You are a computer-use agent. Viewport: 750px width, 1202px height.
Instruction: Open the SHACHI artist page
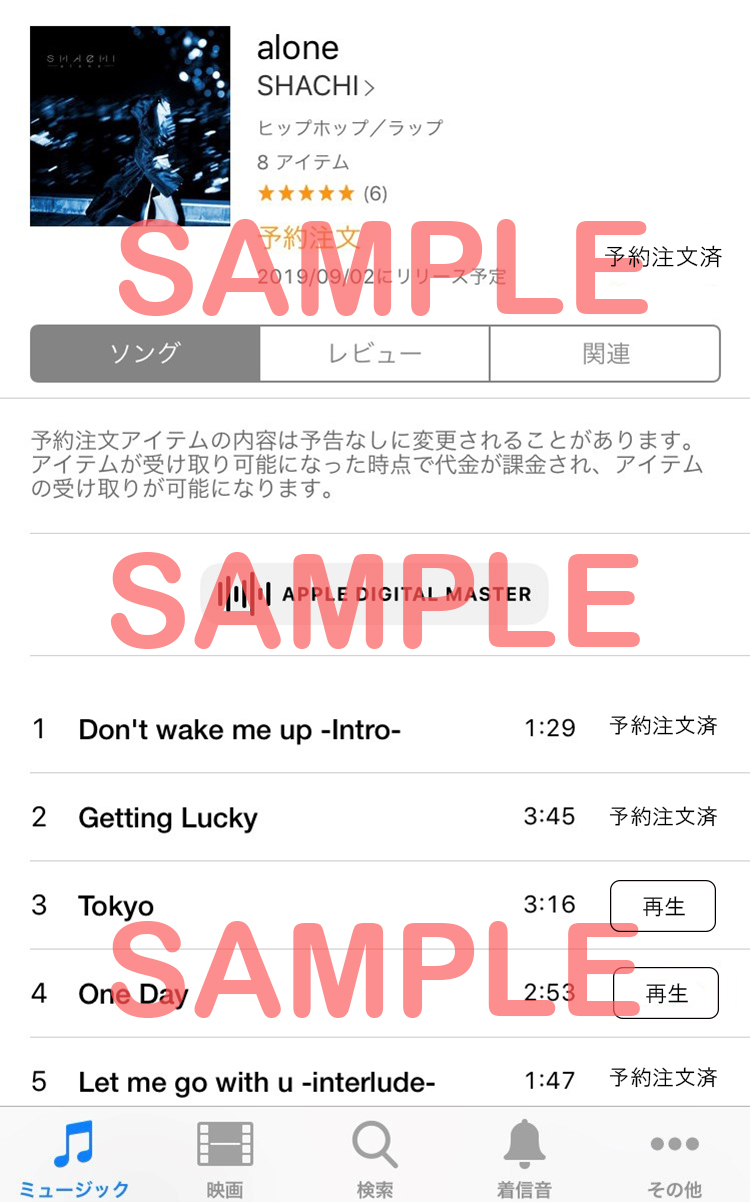coord(315,87)
